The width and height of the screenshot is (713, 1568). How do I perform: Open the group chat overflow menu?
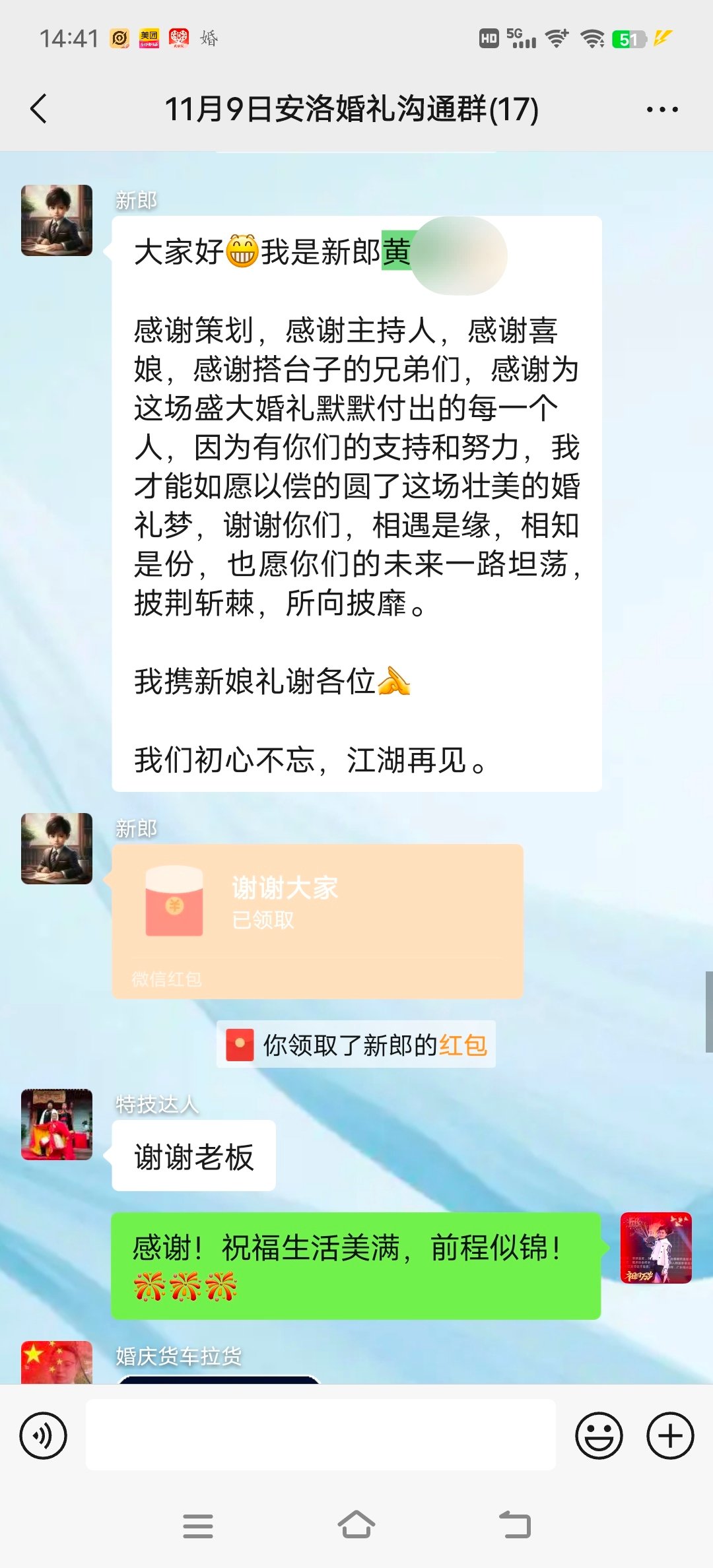662,110
